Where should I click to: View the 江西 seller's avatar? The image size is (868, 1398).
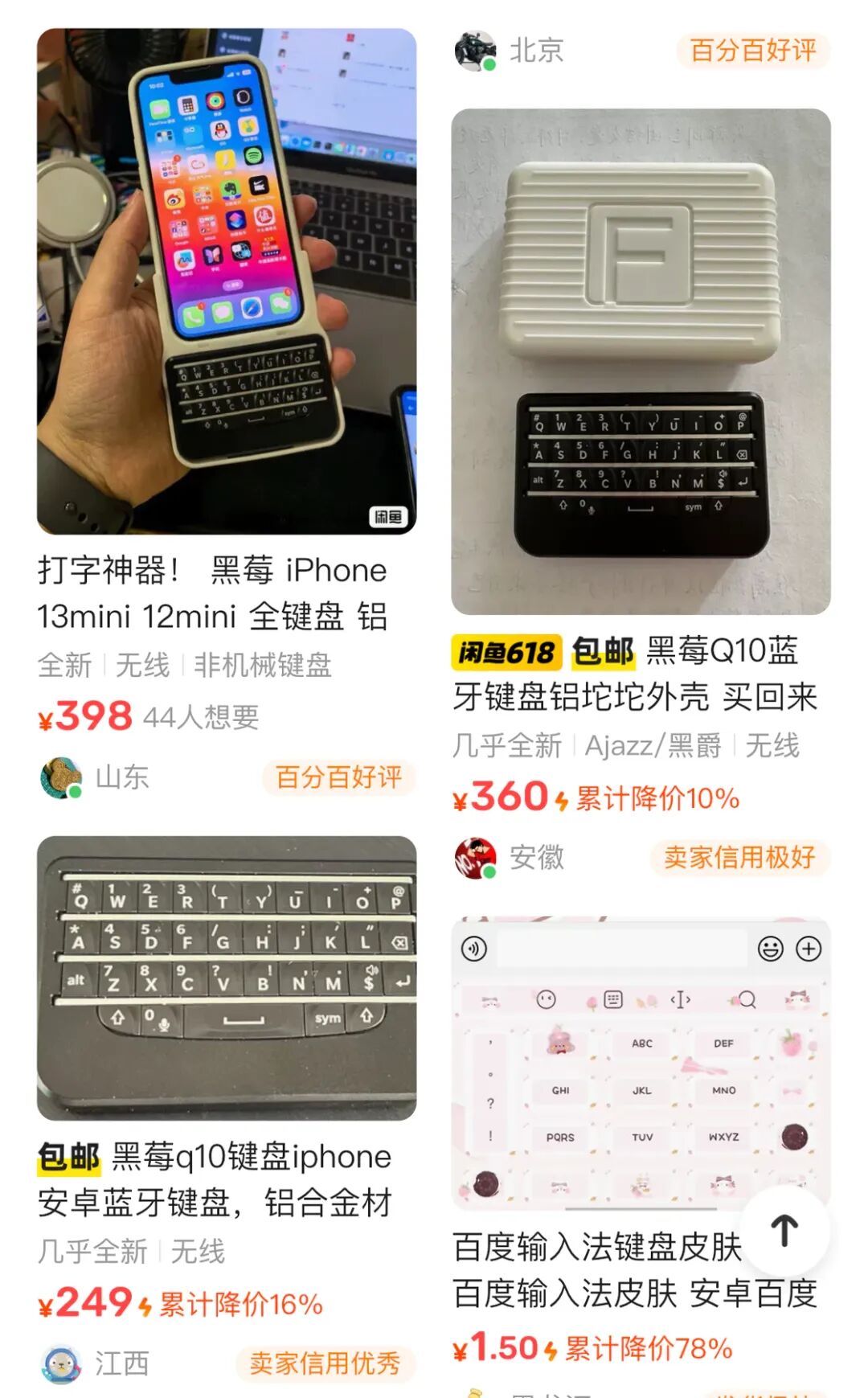pyautogui.click(x=61, y=1364)
